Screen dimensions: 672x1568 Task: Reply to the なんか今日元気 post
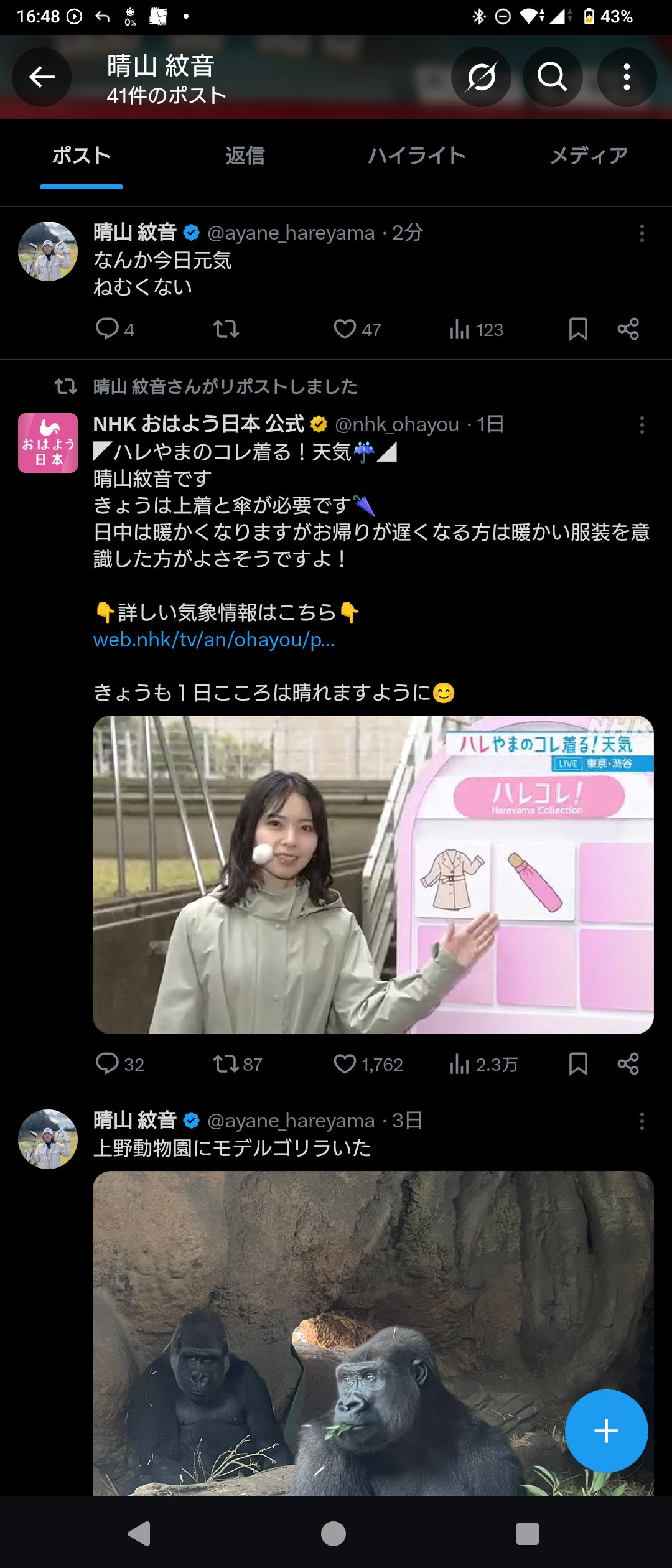coord(107,329)
